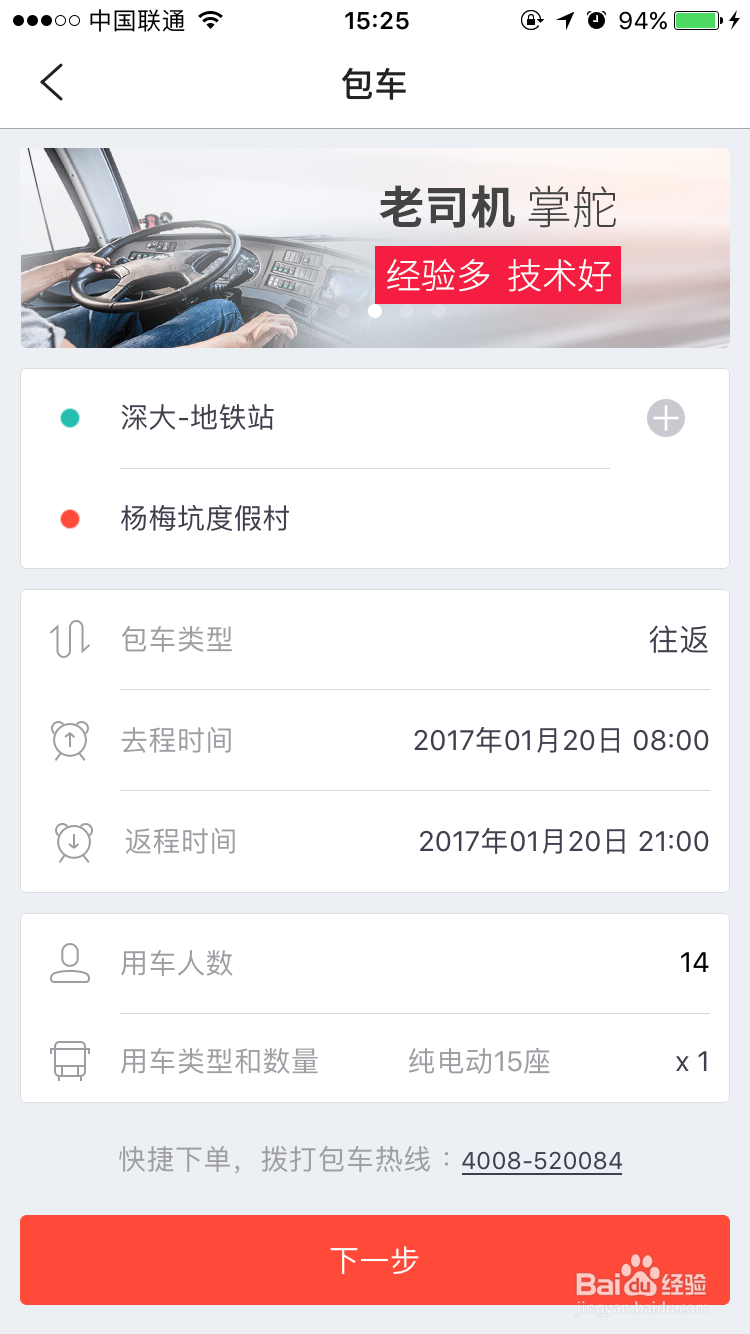Tap the back arrow to leave 包车 page
Image resolution: width=750 pixels, height=1334 pixels.
(x=52, y=82)
